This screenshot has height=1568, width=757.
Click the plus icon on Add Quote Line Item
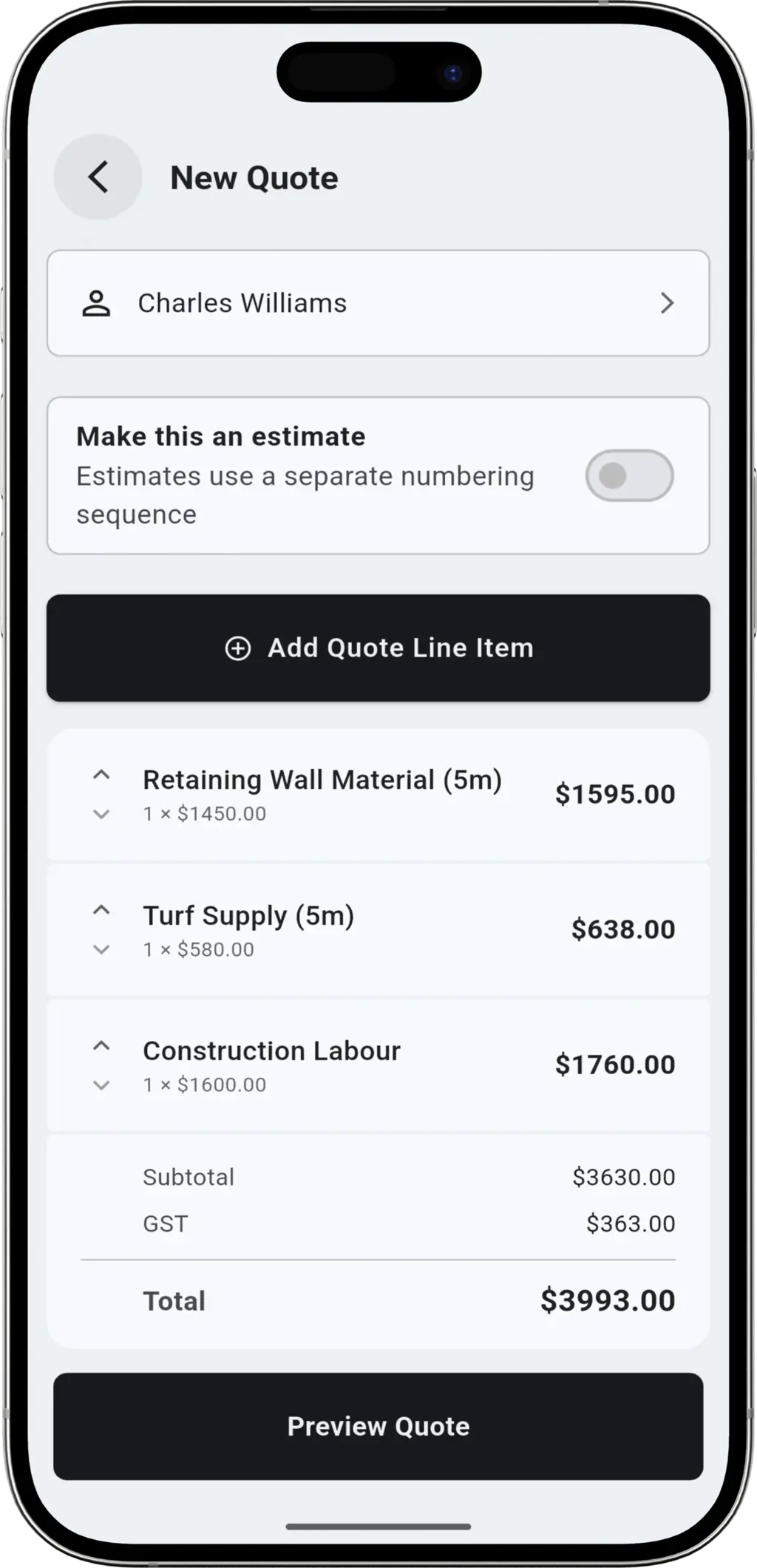(x=237, y=648)
